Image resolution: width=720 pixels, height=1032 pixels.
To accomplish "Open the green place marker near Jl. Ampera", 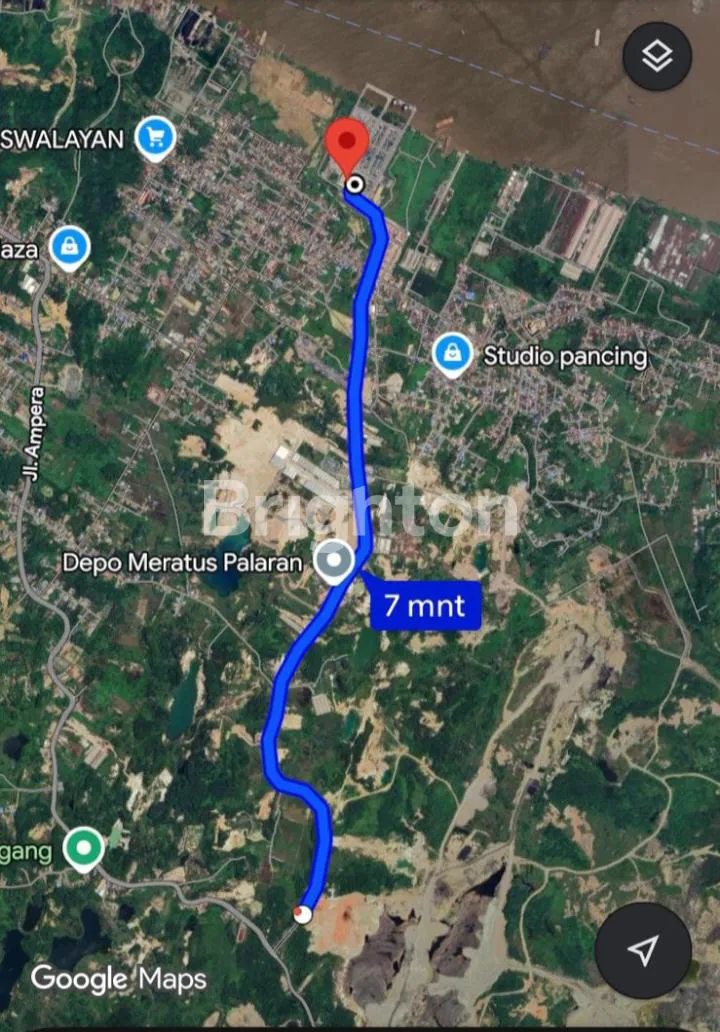I will point(84,849).
